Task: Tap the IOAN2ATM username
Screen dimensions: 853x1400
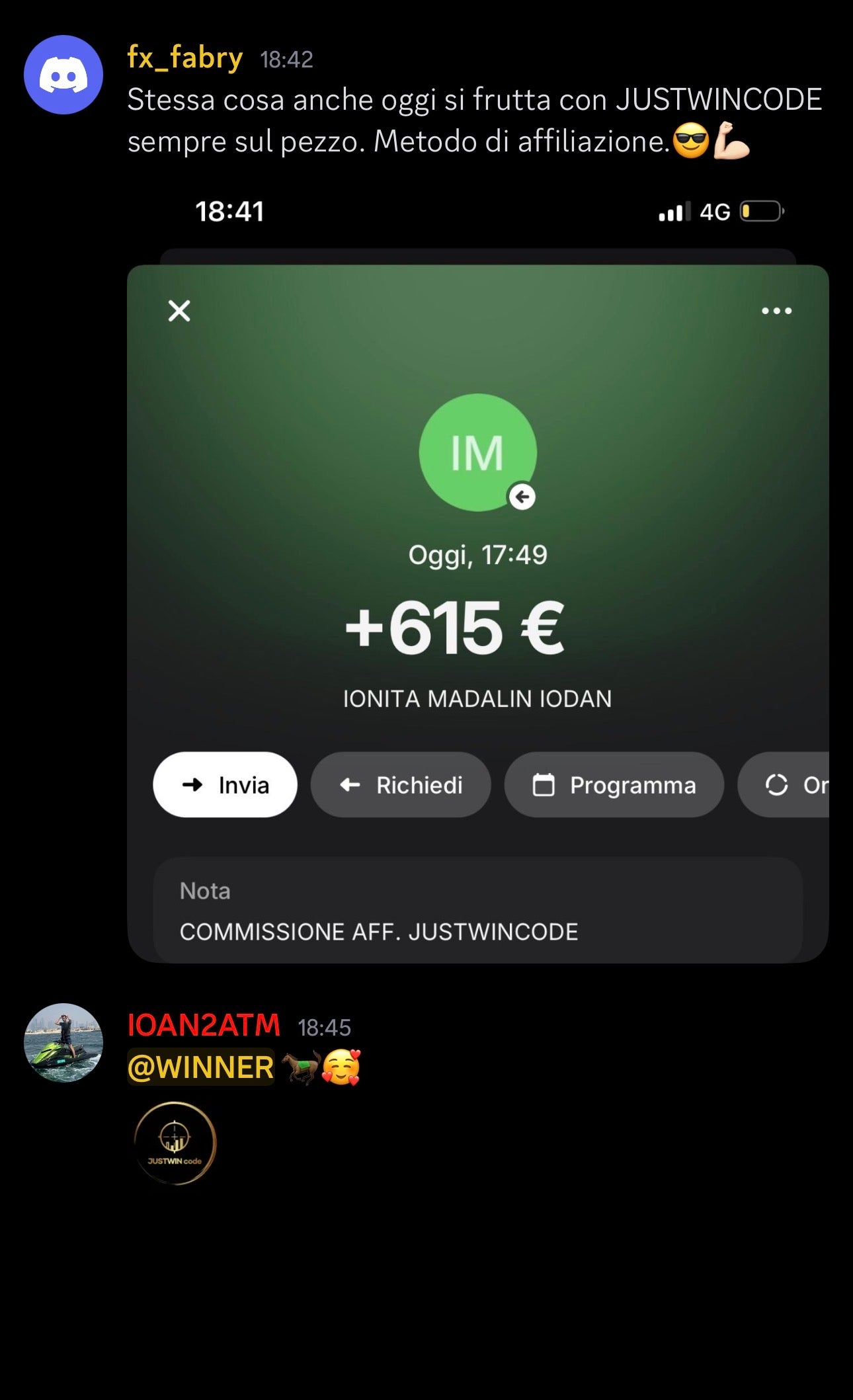Action: [204, 1025]
